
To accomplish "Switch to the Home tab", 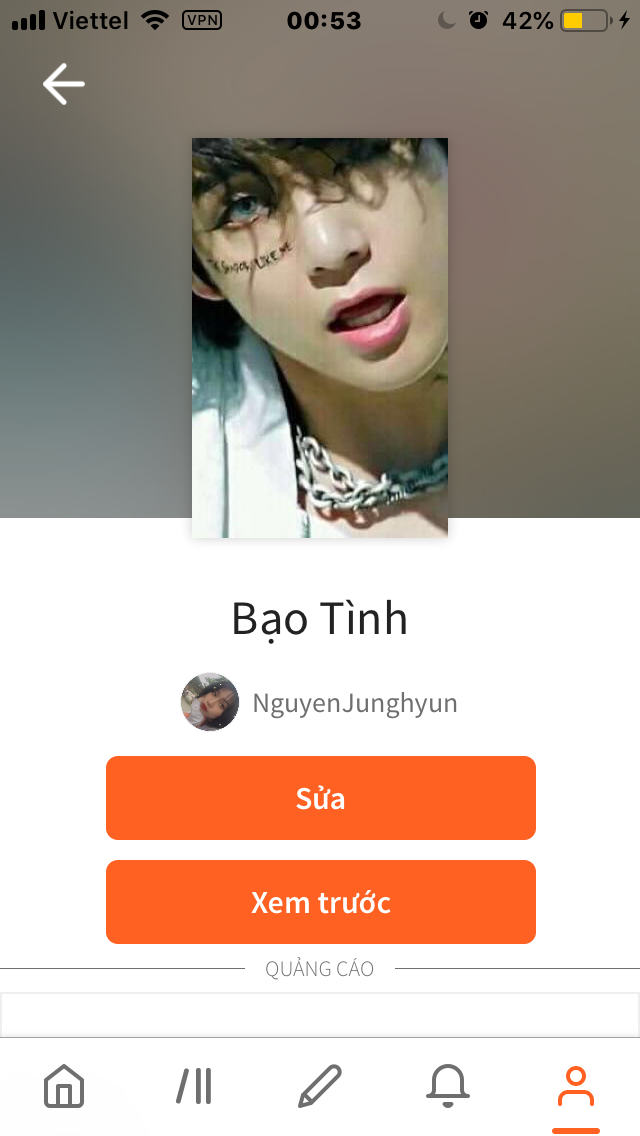I will [64, 1086].
